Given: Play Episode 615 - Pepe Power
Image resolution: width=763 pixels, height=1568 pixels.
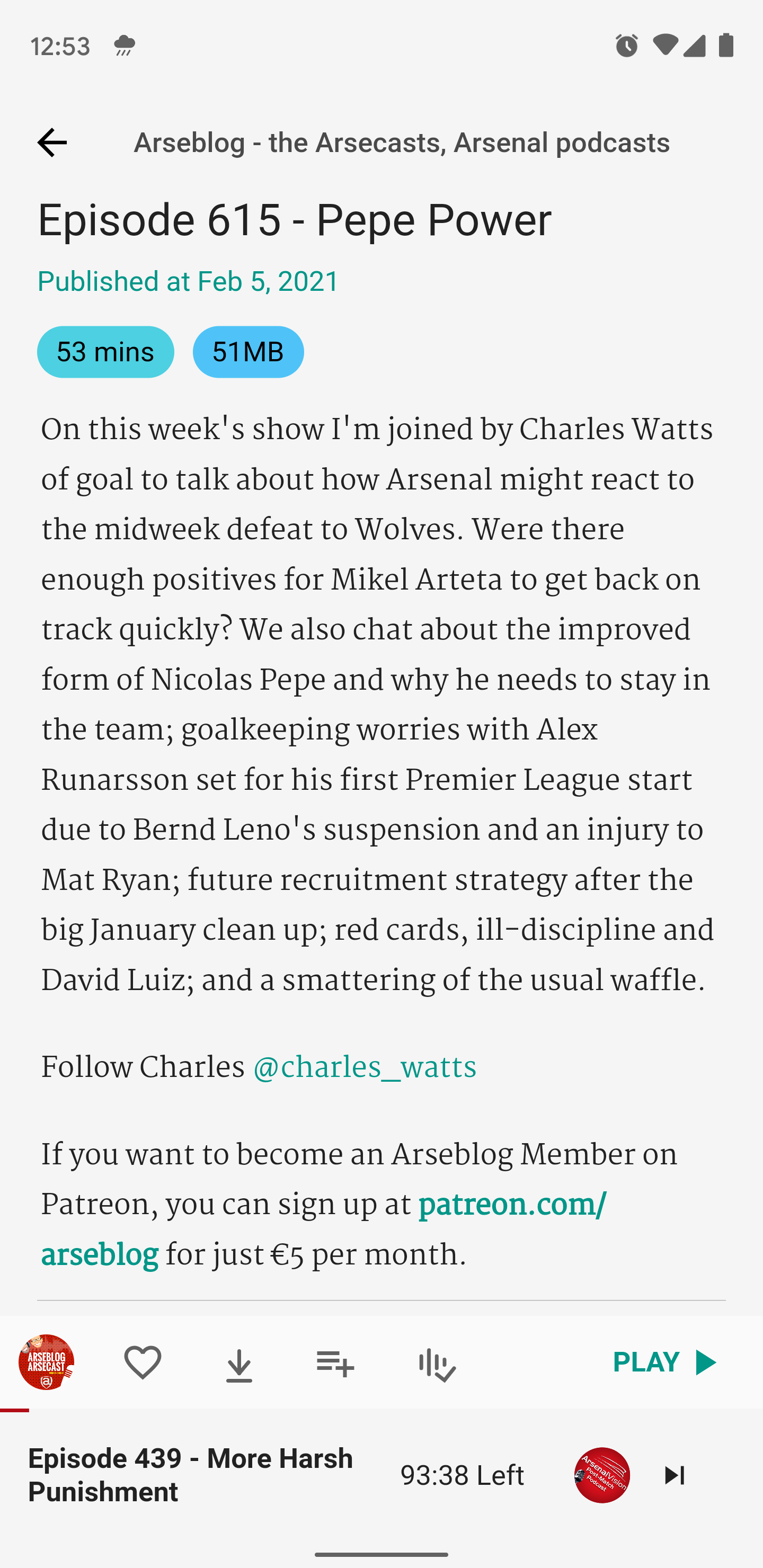Looking at the screenshot, I should coord(665,1361).
